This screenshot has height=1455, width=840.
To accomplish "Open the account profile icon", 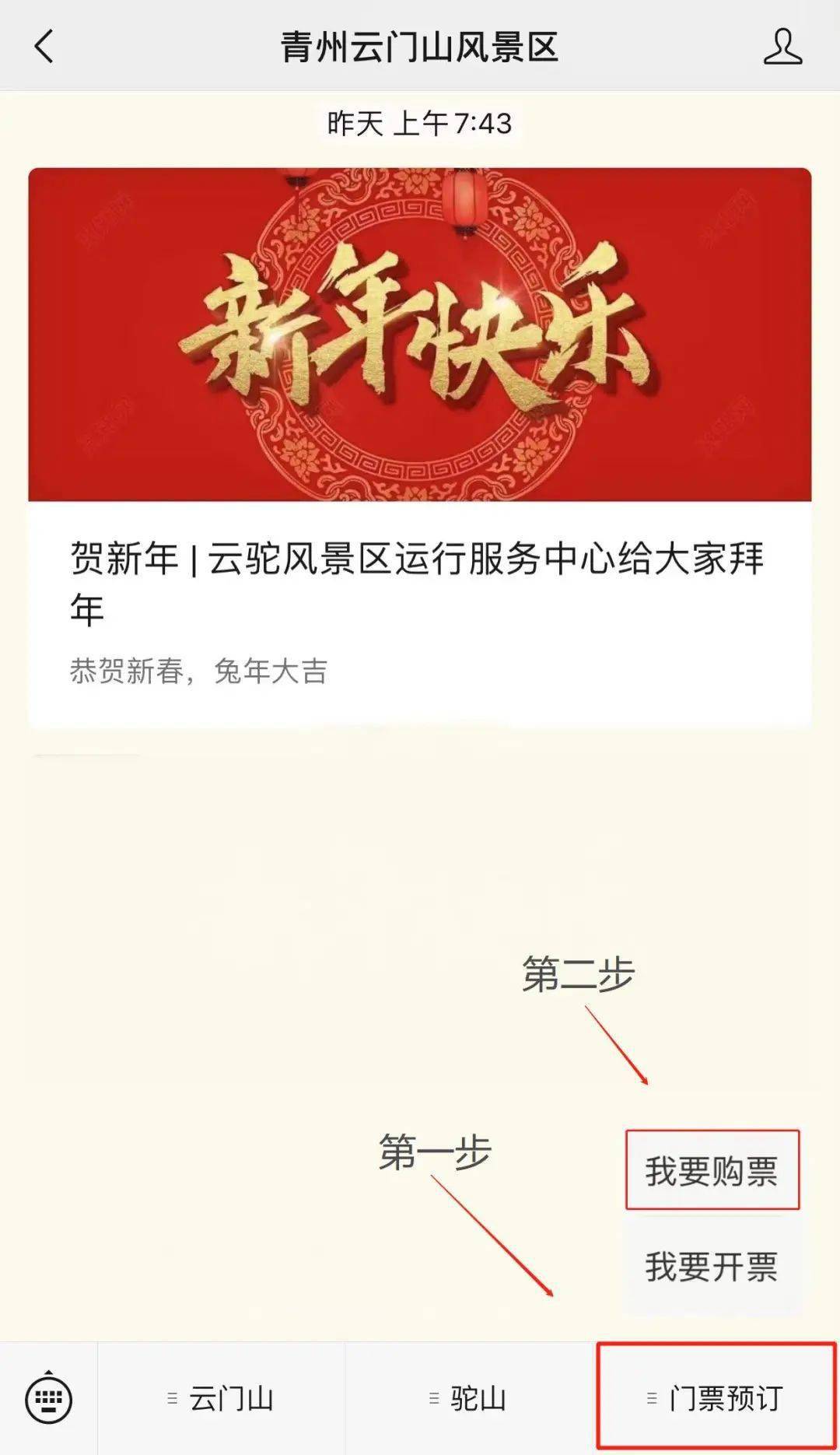I will tap(782, 47).
